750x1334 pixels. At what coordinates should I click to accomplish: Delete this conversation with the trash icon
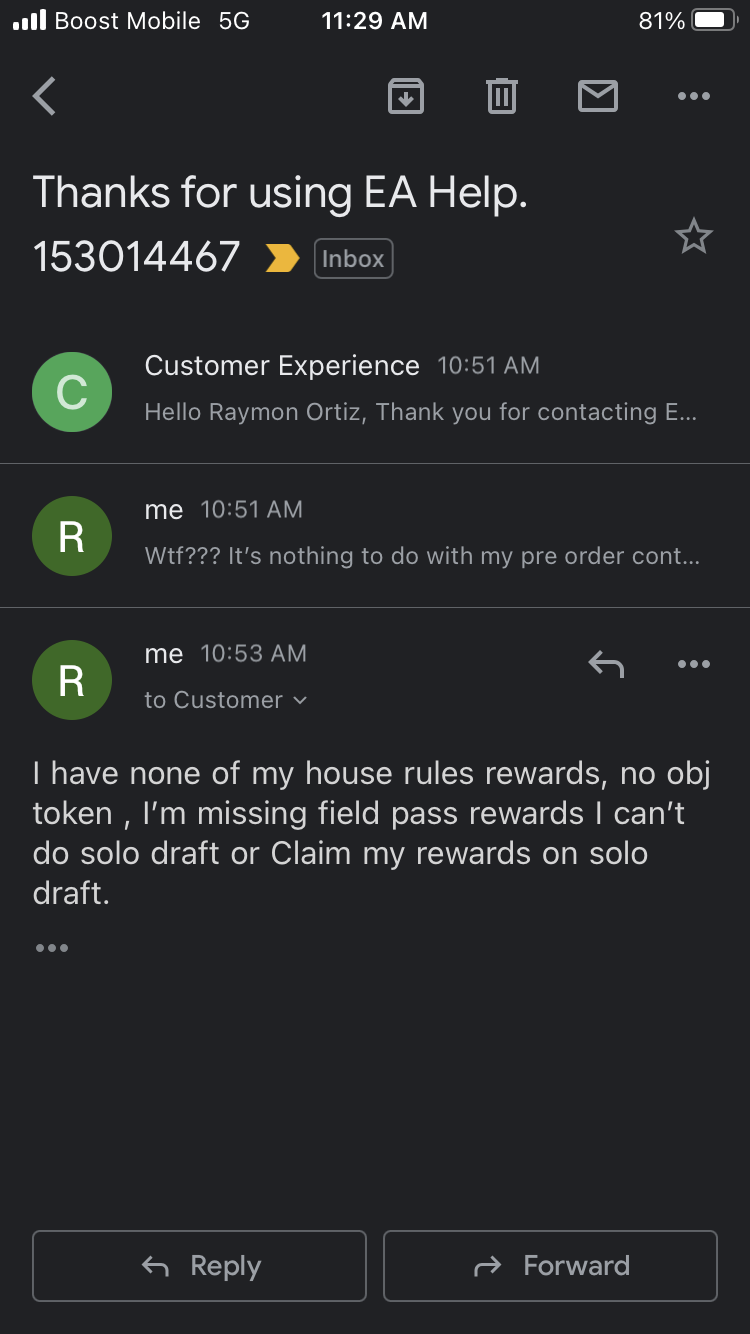click(x=501, y=96)
